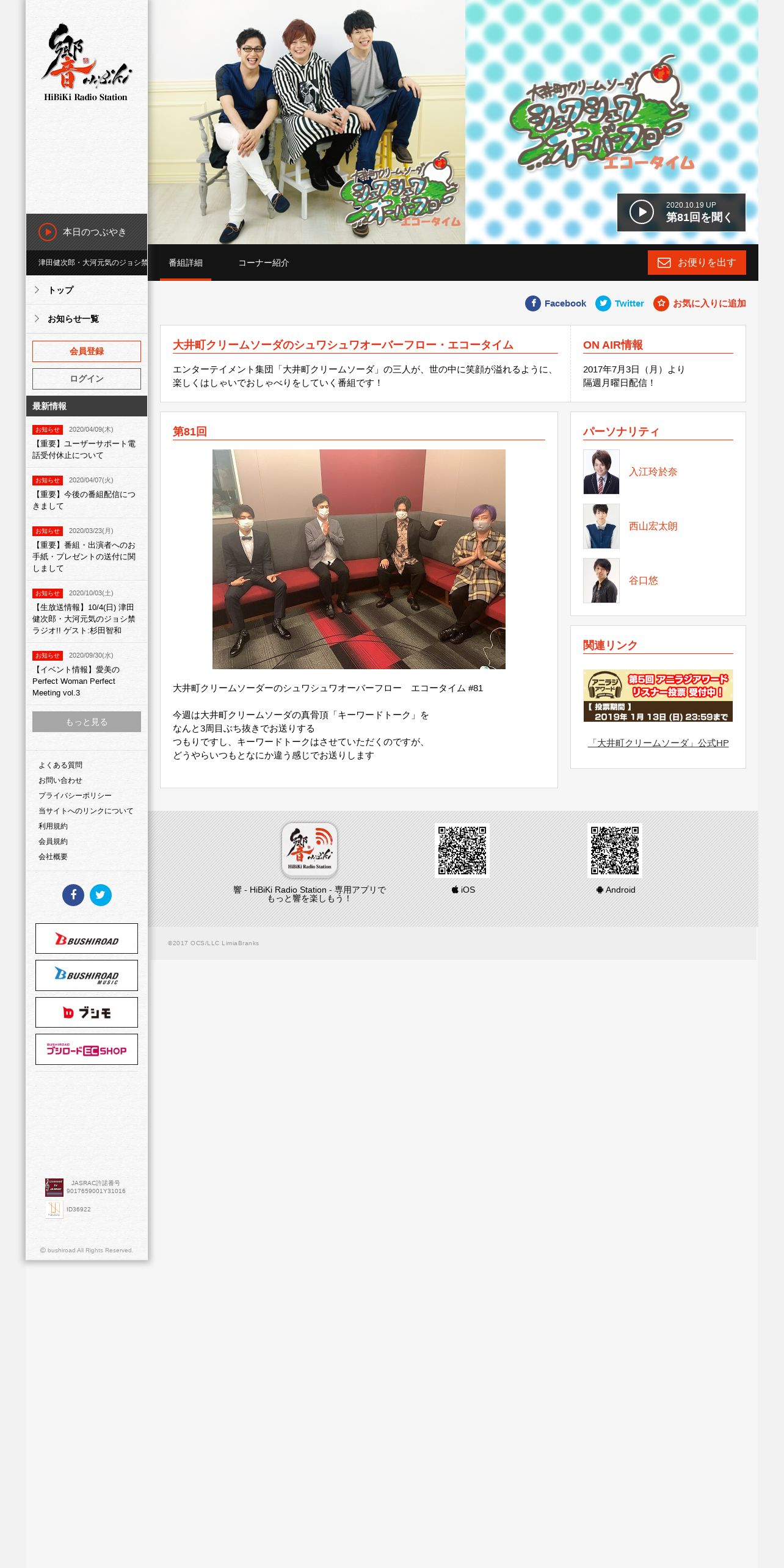Share the program on Facebook
This screenshot has width=784, height=1568.
pyautogui.click(x=555, y=303)
